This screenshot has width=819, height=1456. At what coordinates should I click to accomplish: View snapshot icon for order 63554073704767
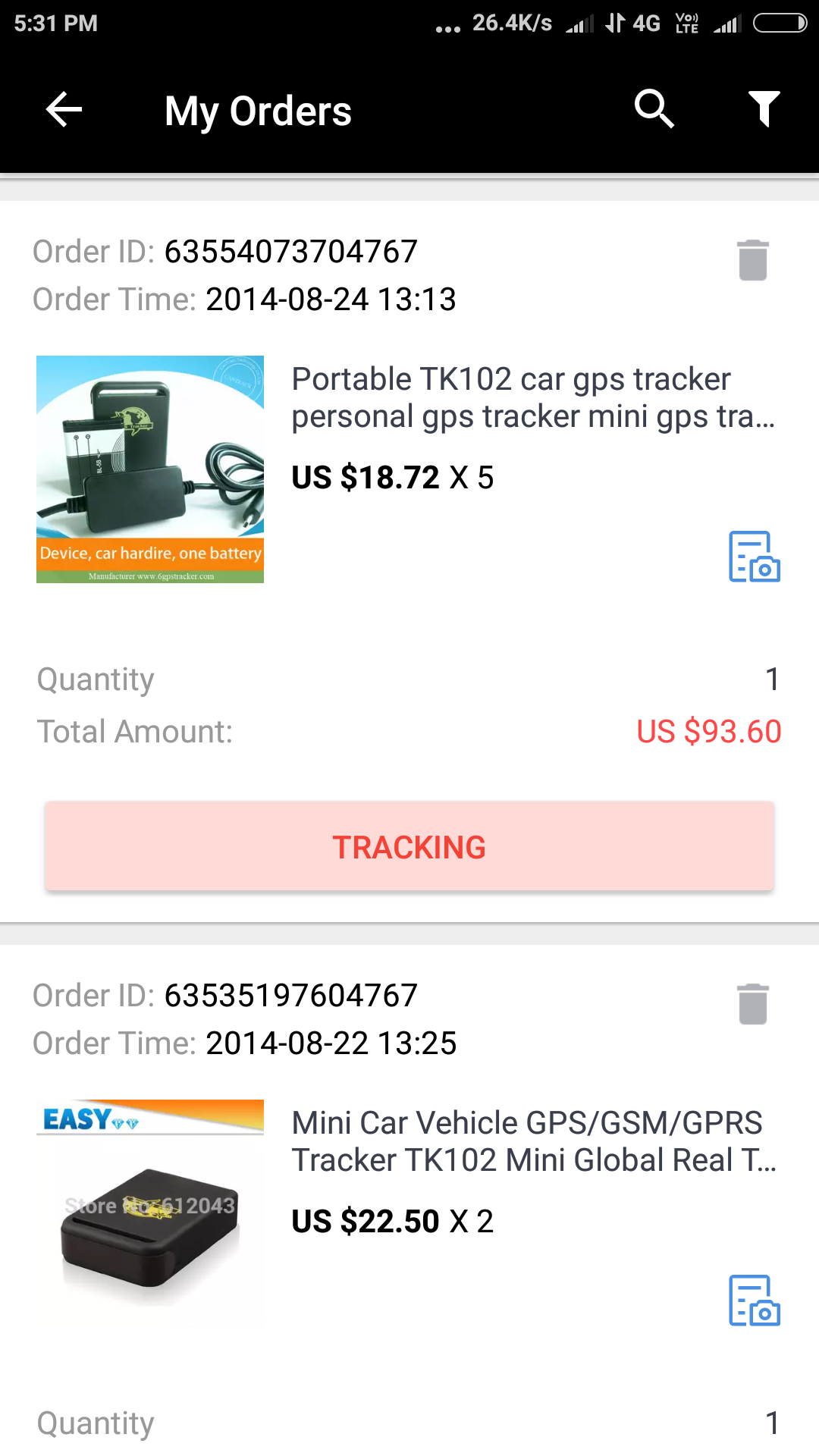point(754,557)
